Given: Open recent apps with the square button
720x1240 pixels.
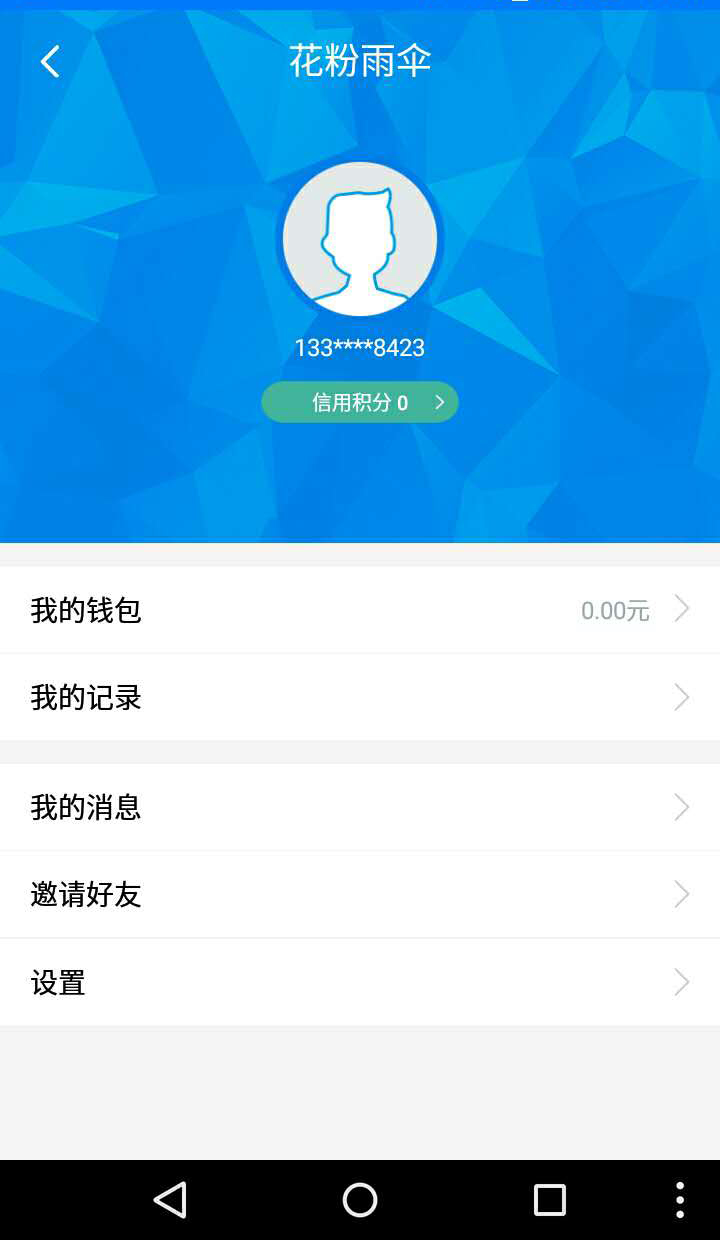Looking at the screenshot, I should coord(548,1199).
